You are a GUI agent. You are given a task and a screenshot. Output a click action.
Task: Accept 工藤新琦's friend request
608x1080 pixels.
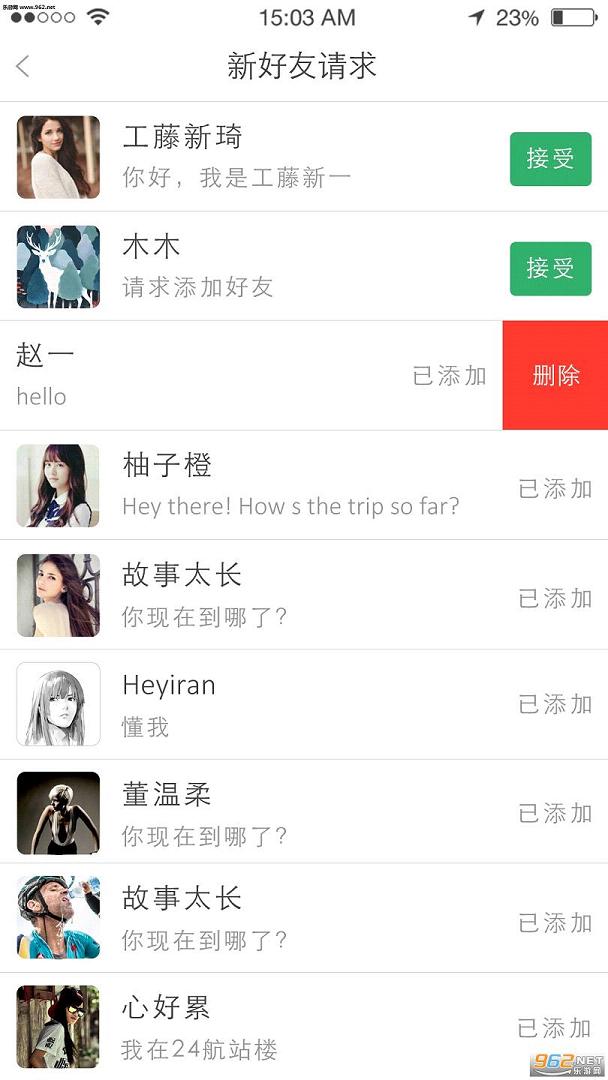click(550, 158)
